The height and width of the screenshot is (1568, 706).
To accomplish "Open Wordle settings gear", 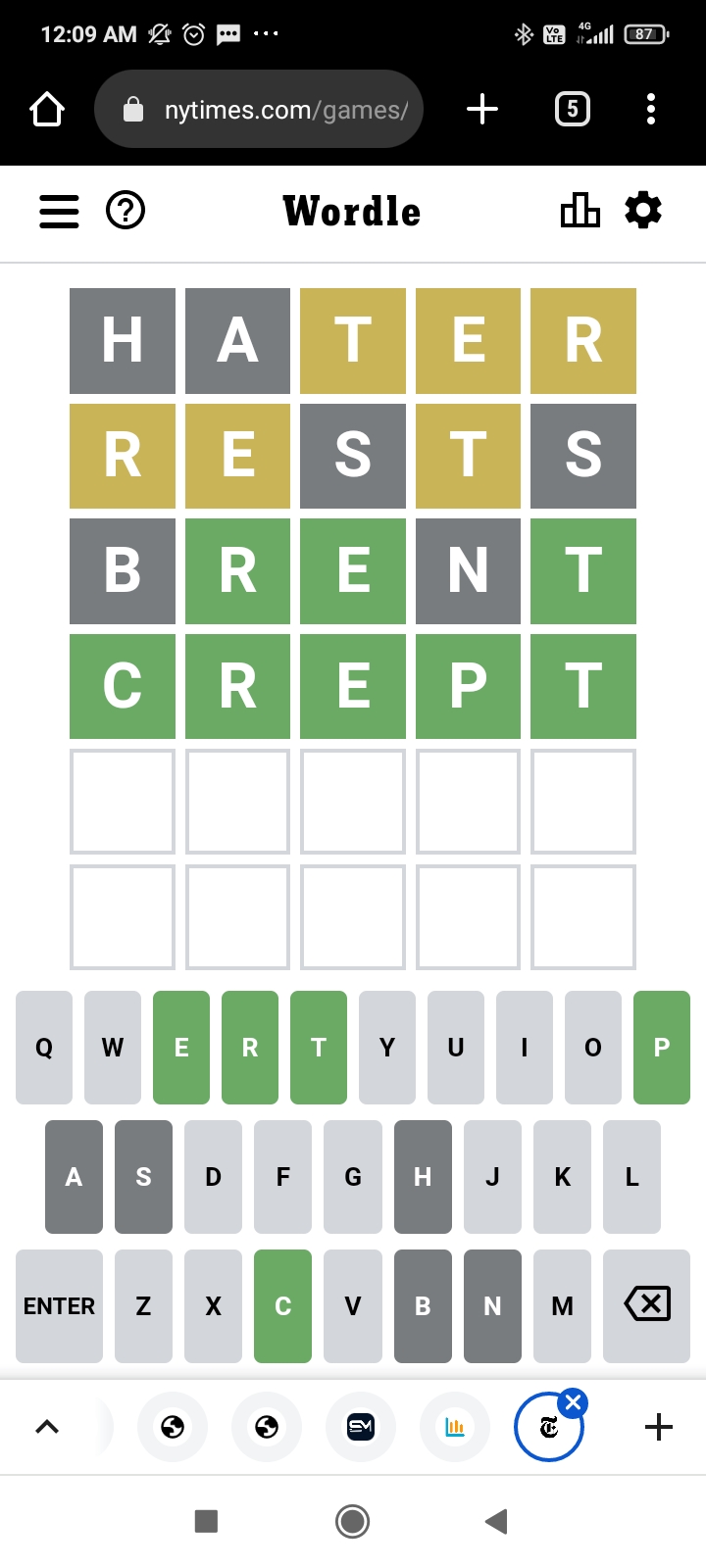I will 643,210.
